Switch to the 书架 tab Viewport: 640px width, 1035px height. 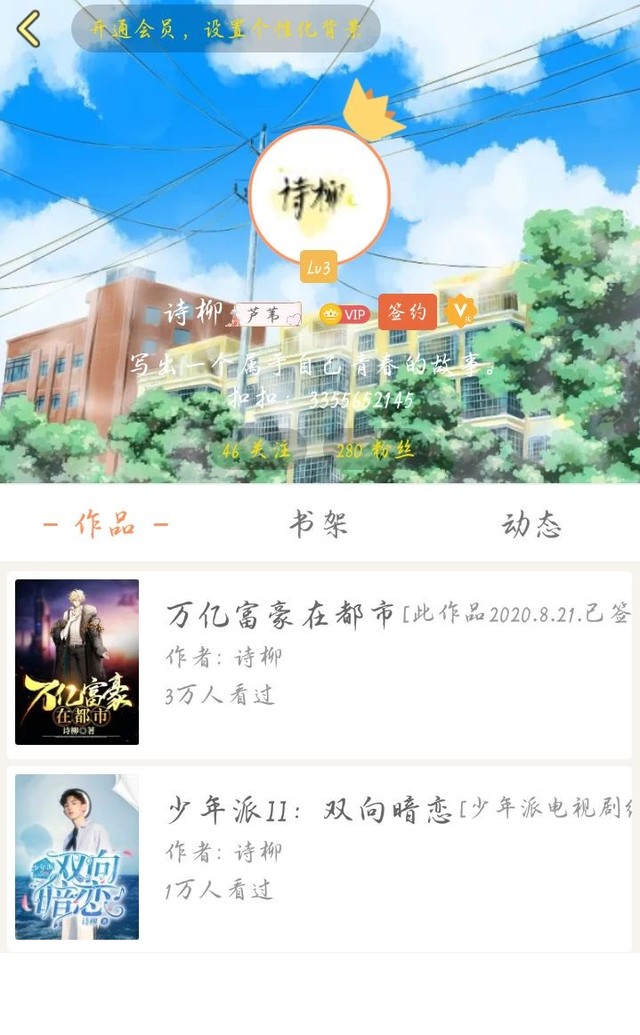coord(319,524)
